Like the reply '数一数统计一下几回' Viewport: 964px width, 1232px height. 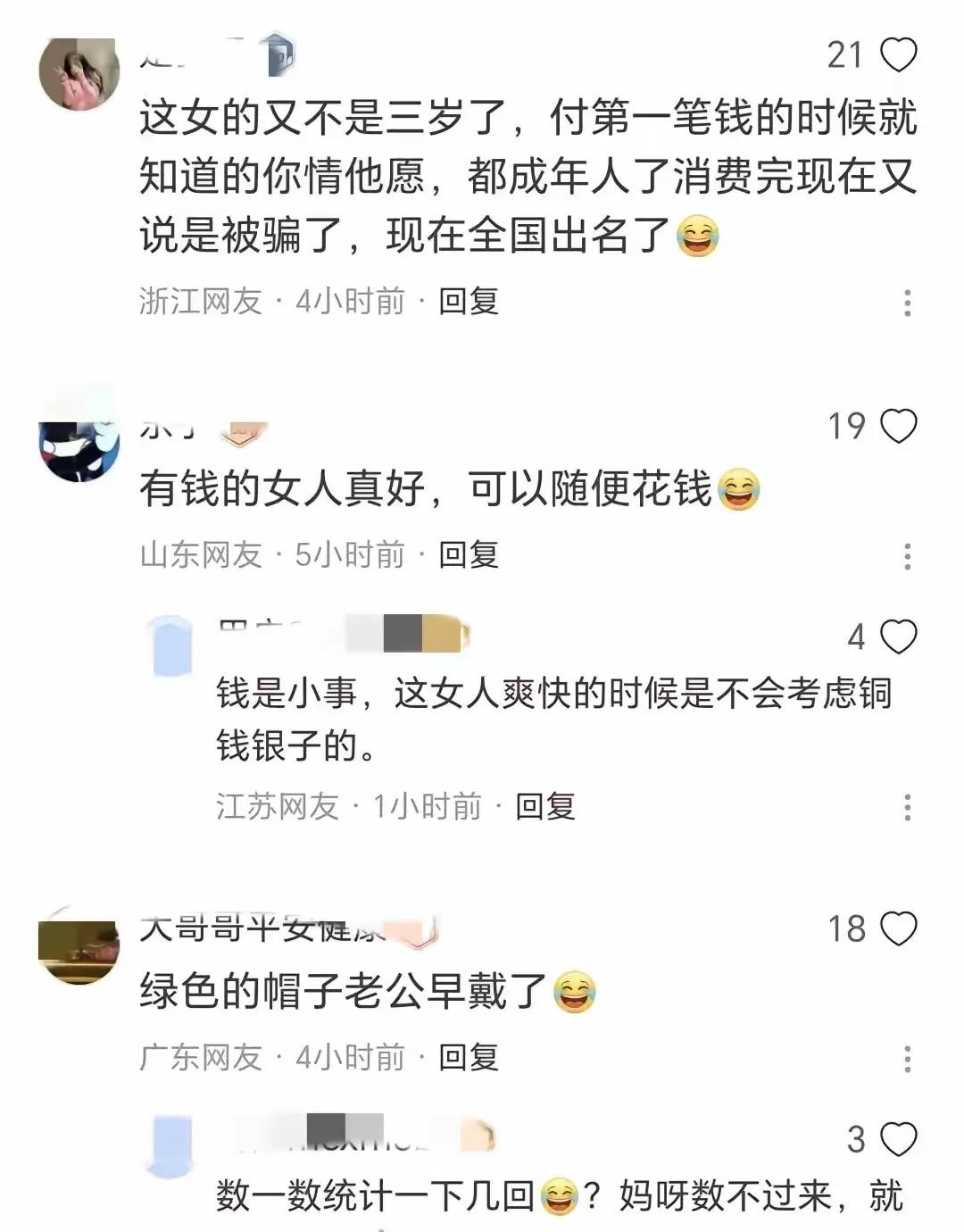[898, 1139]
